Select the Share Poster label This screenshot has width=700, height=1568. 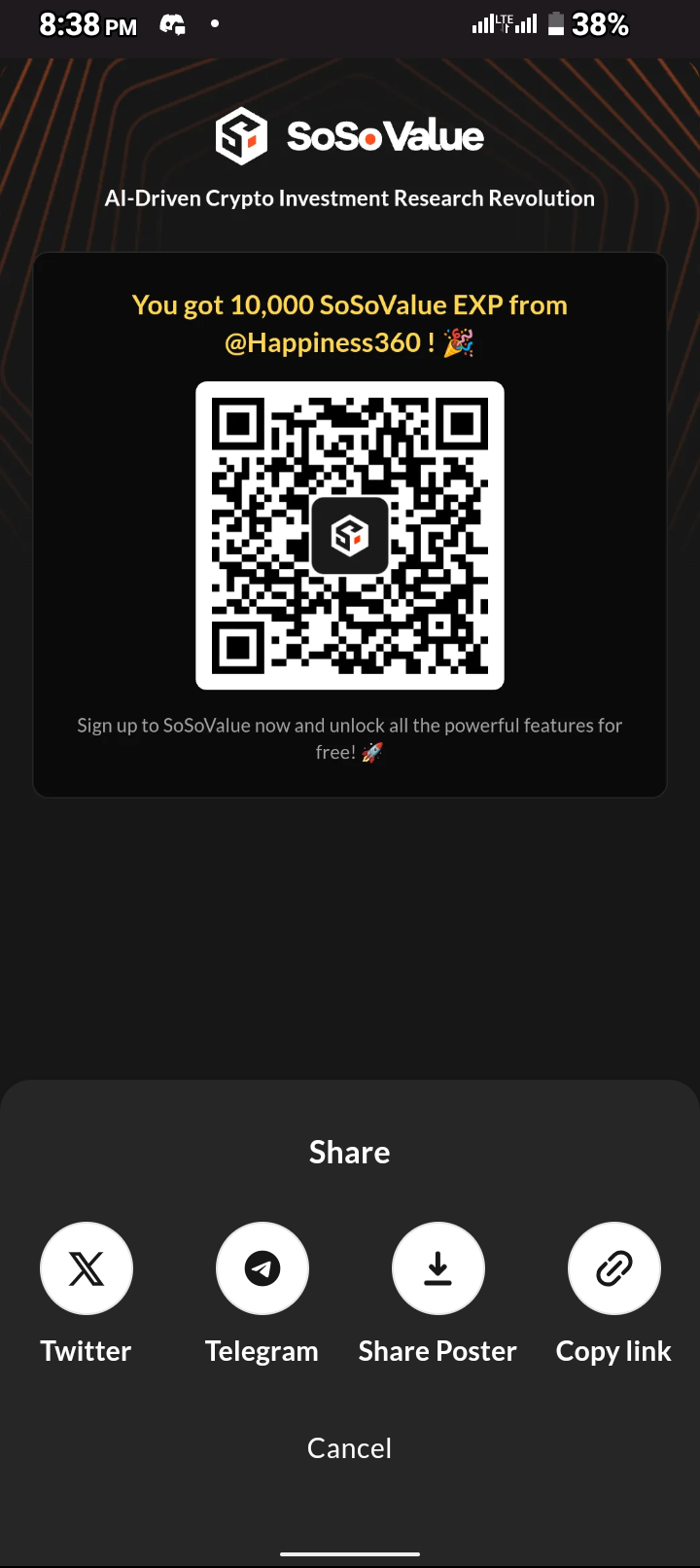(437, 1350)
